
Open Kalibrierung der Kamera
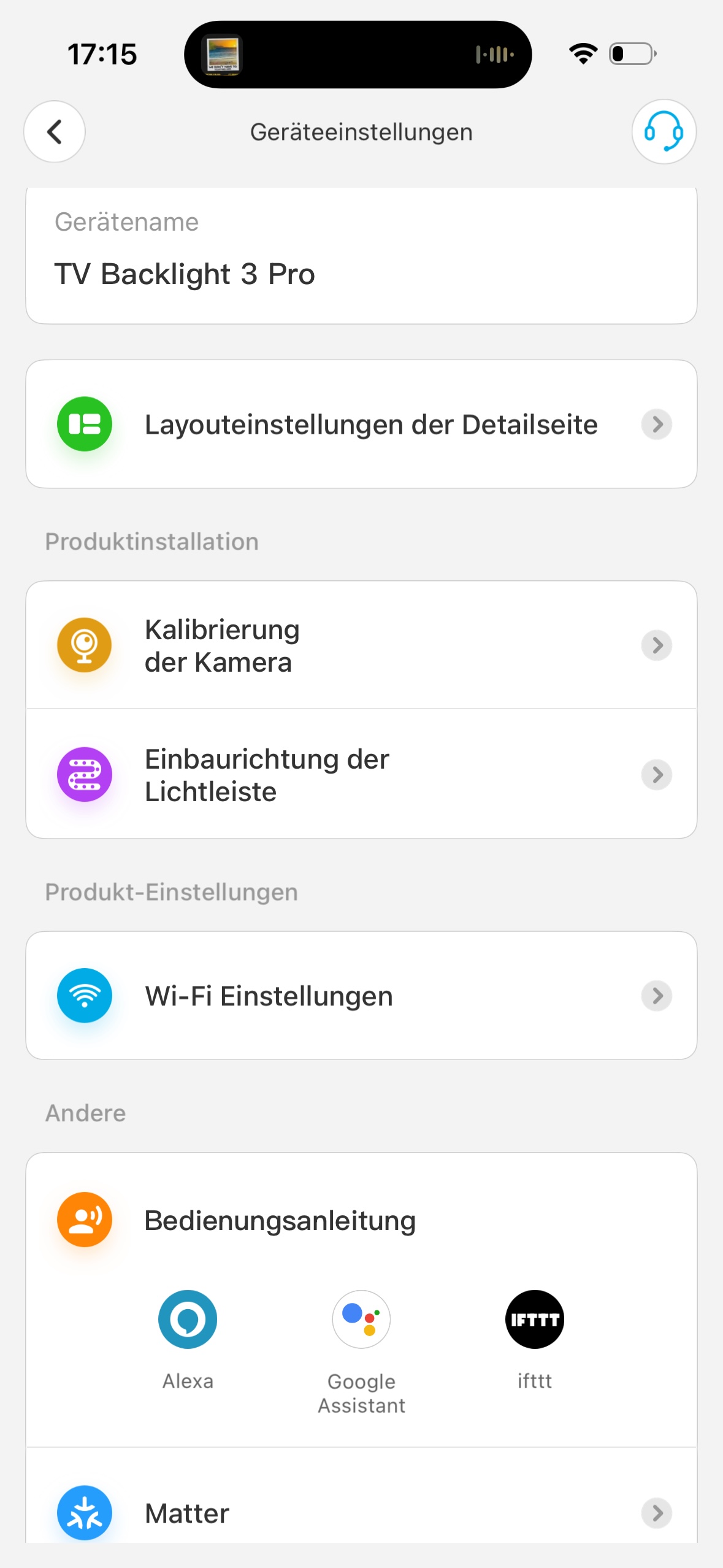tap(361, 645)
